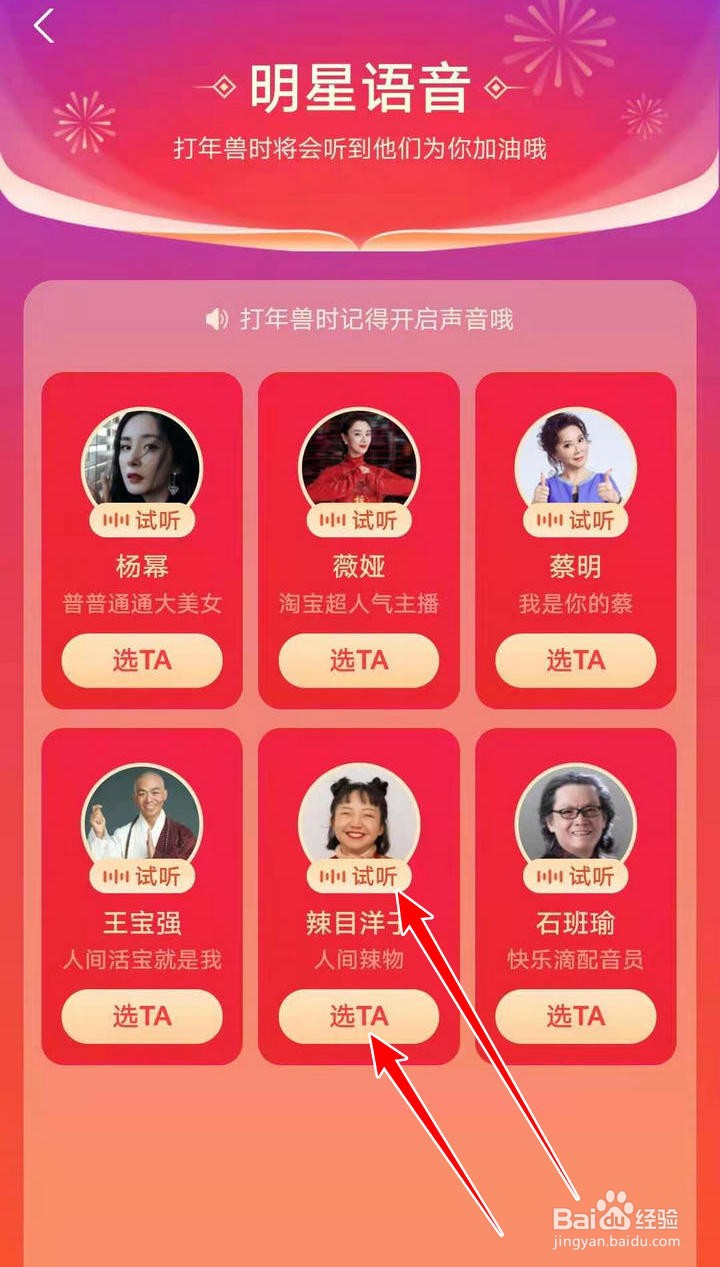This screenshot has width=720, height=1267.
Task: Play the 试听 voice preview for 石班瑜
Action: tap(575, 875)
